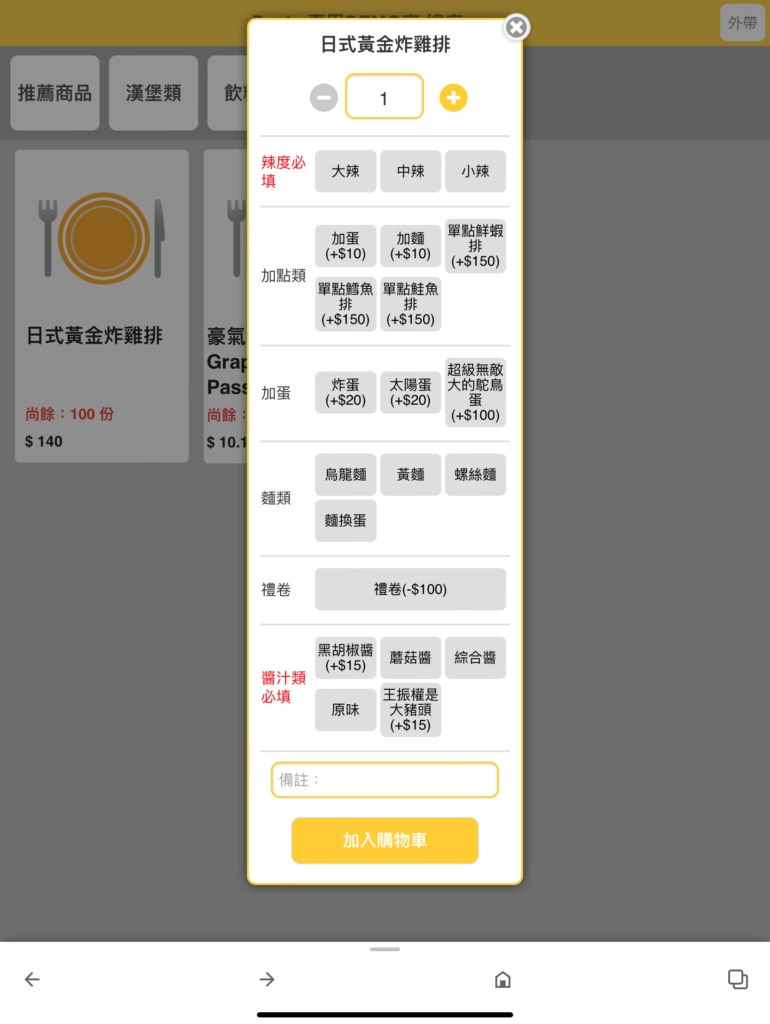
Task: Pick 小辣 spice level
Action: pos(475,171)
